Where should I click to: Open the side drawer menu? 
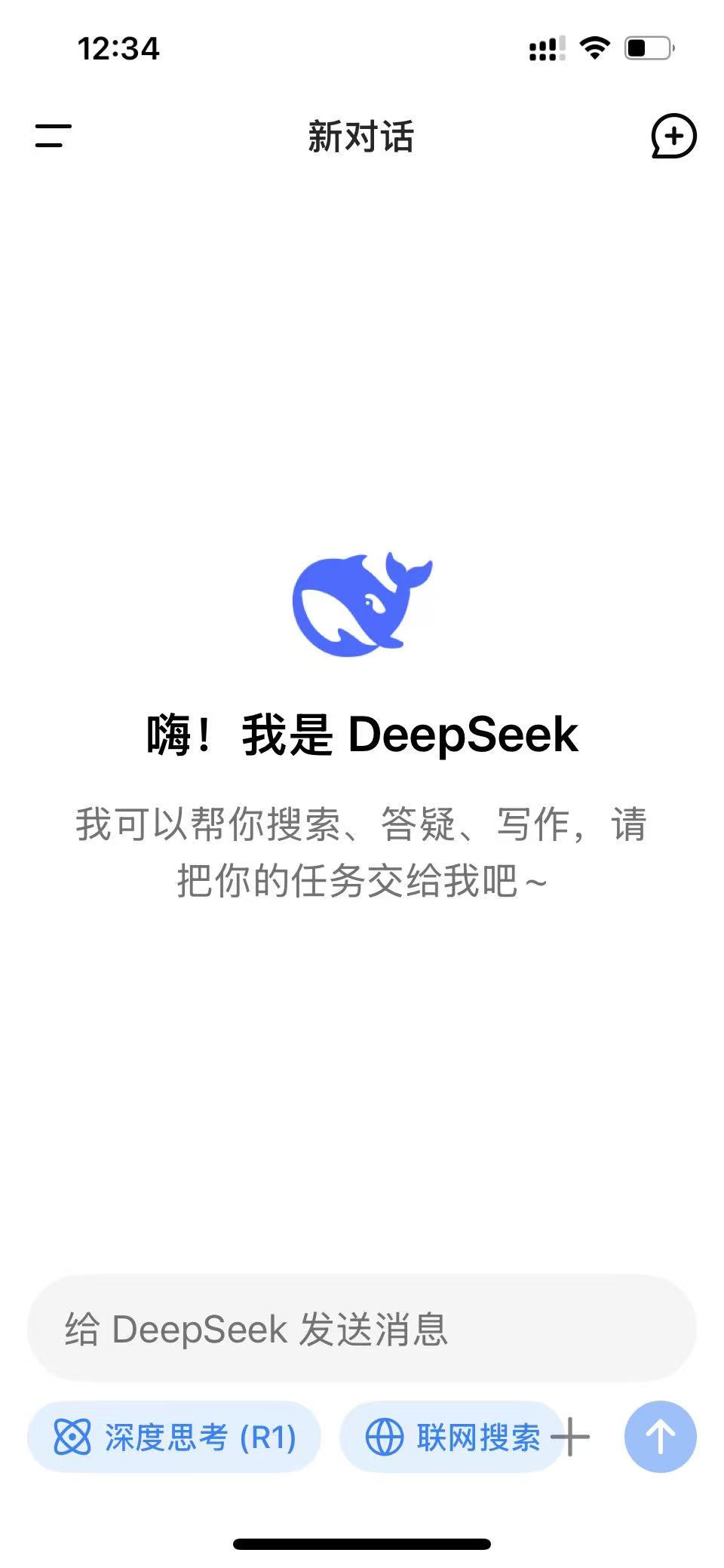pos(53,137)
